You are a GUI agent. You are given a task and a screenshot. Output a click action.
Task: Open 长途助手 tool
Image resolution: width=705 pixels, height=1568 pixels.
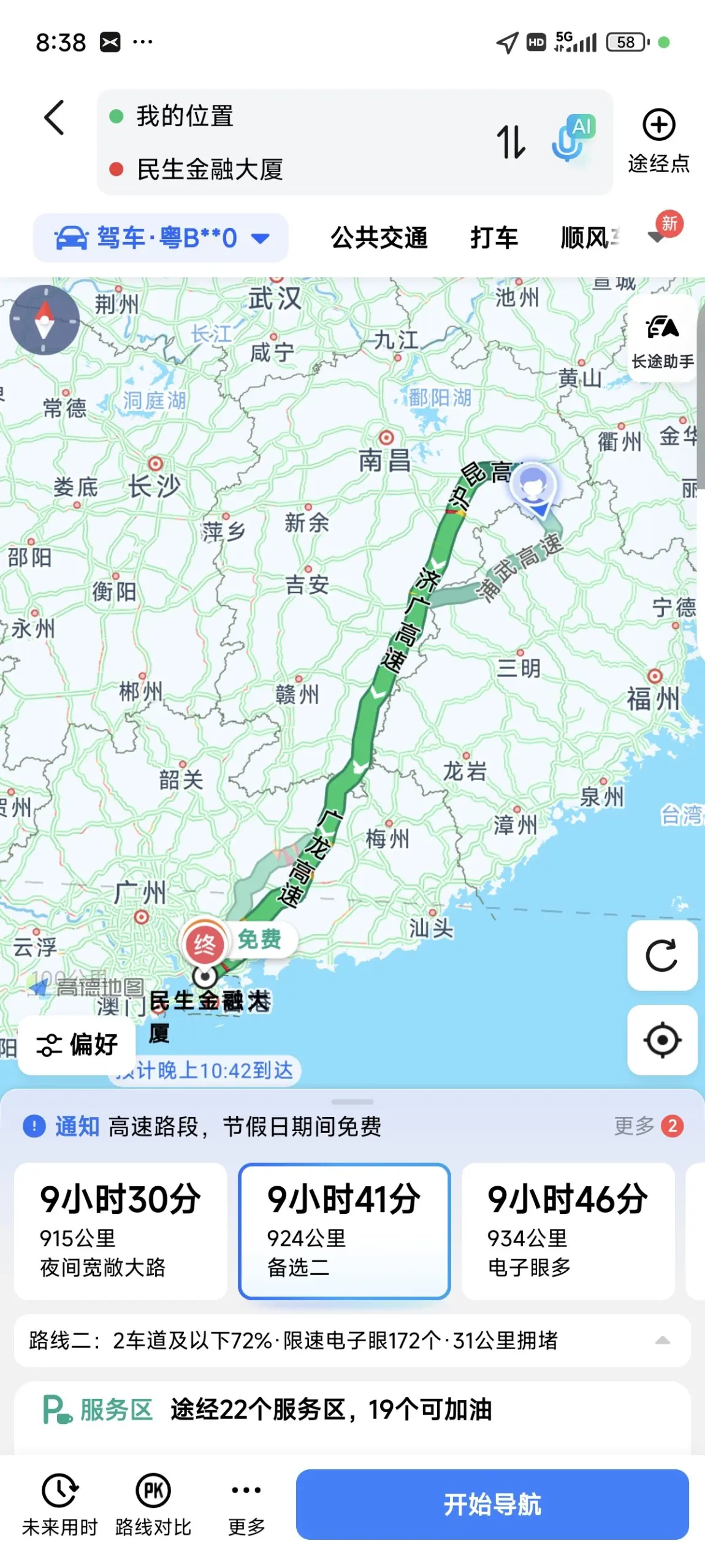point(662,339)
